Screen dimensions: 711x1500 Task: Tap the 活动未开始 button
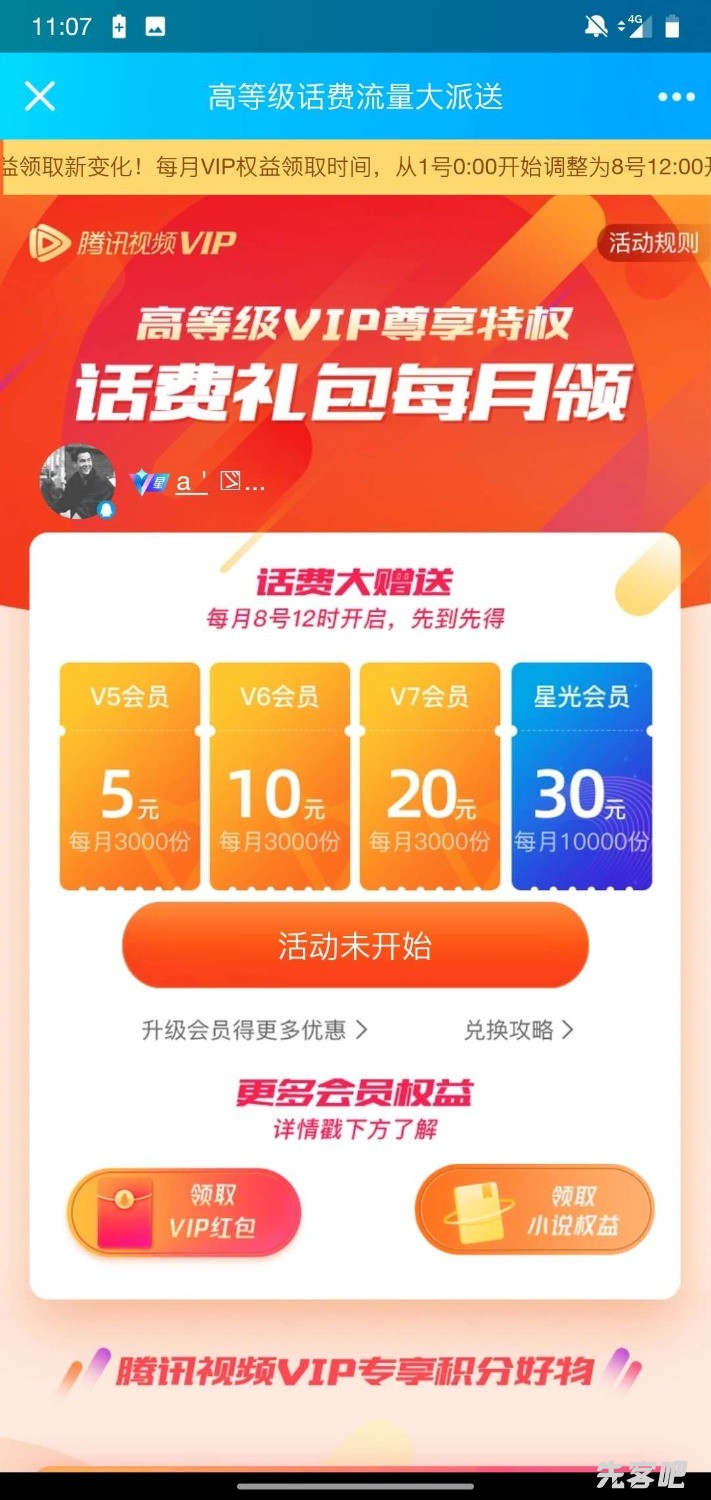[355, 947]
